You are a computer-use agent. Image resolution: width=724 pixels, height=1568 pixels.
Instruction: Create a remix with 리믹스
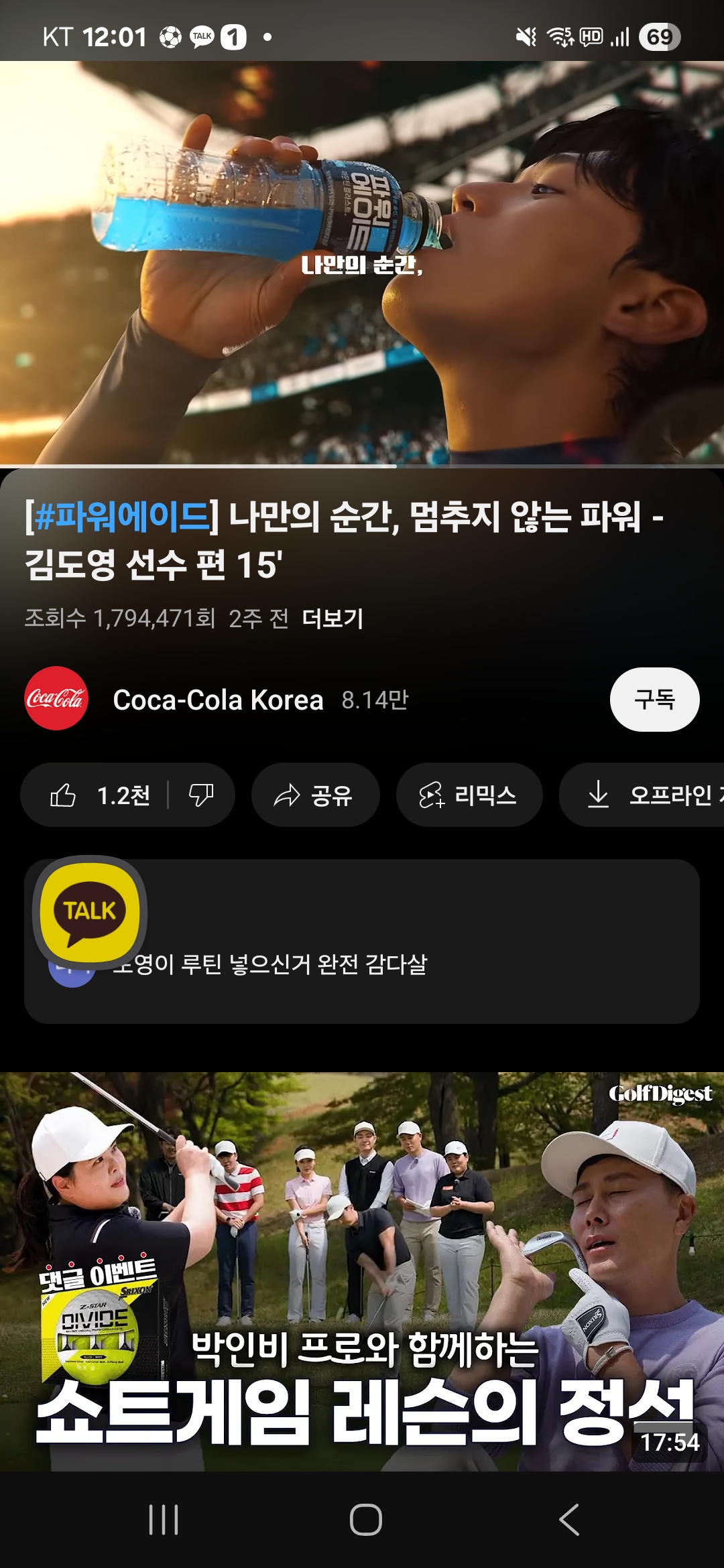[x=469, y=795]
